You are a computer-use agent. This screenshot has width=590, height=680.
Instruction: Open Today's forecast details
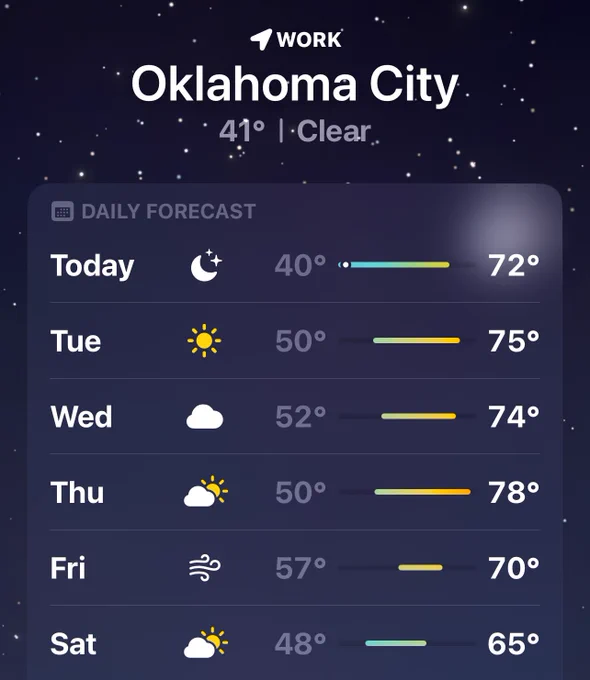click(295, 265)
